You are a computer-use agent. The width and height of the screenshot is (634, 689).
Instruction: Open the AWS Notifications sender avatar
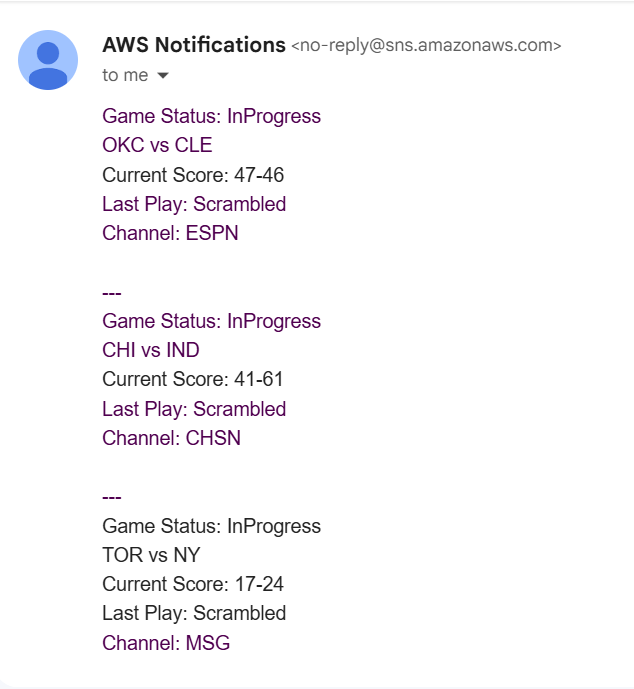tap(48, 60)
